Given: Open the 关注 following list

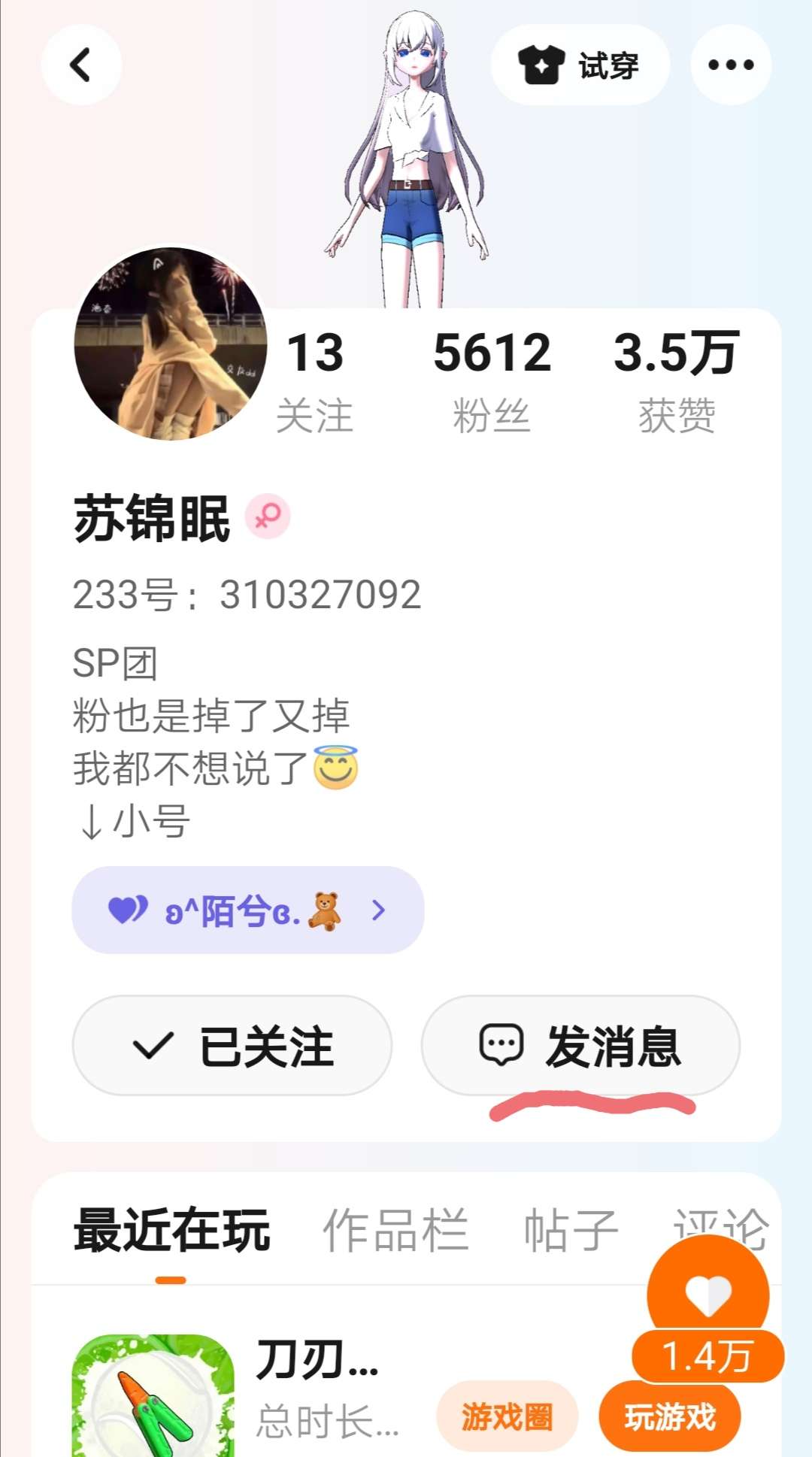Looking at the screenshot, I should [314, 381].
